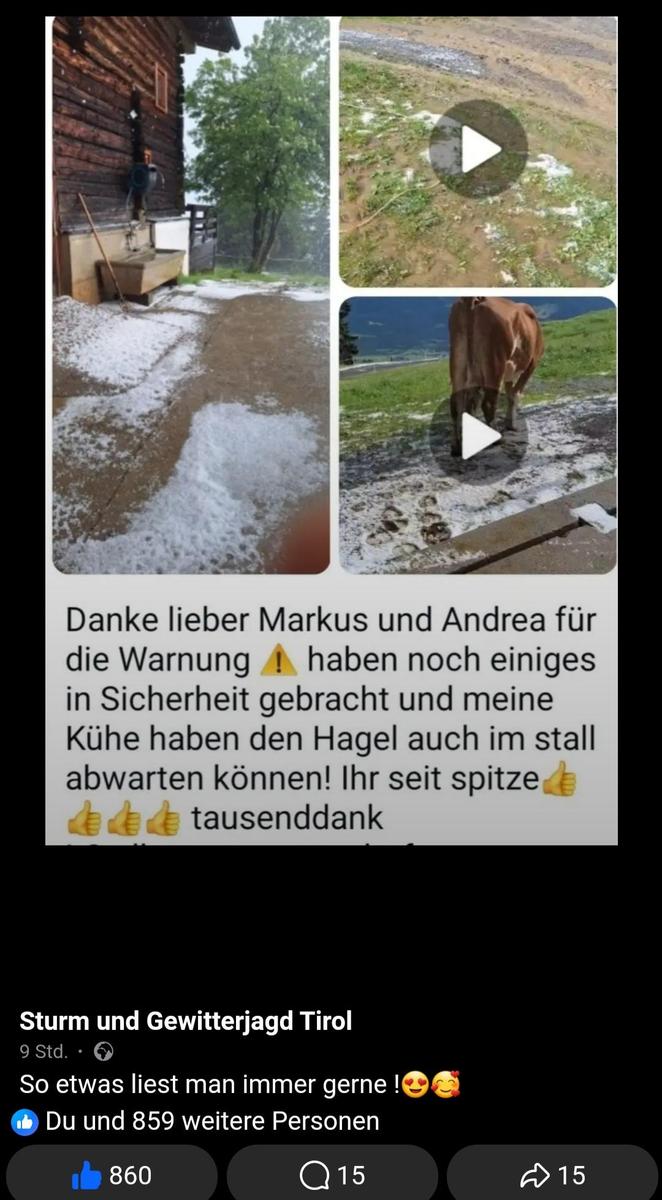Open the posted screenshot image
This screenshot has height=1200, width=662.
331,430
